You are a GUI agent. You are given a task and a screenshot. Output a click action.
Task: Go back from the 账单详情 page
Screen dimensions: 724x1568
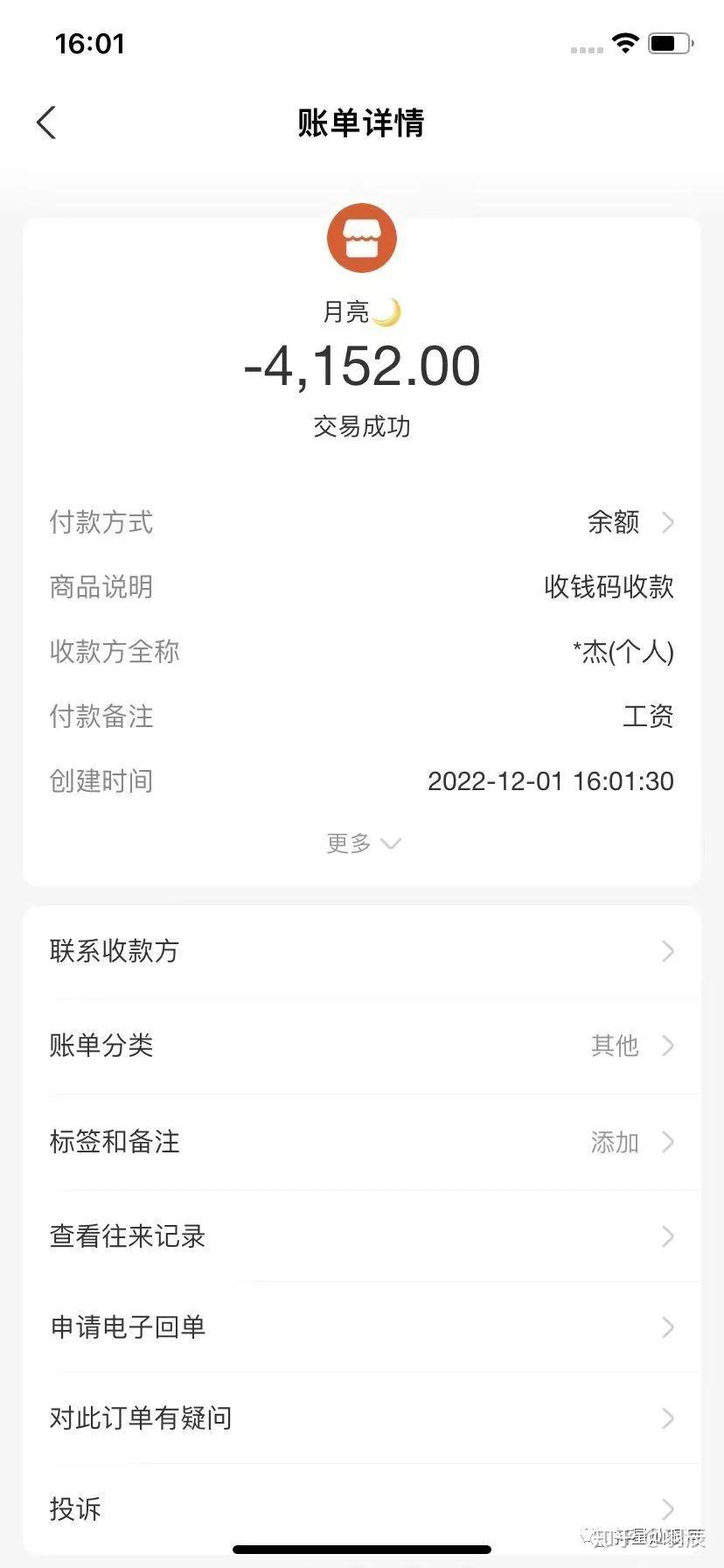tap(47, 122)
